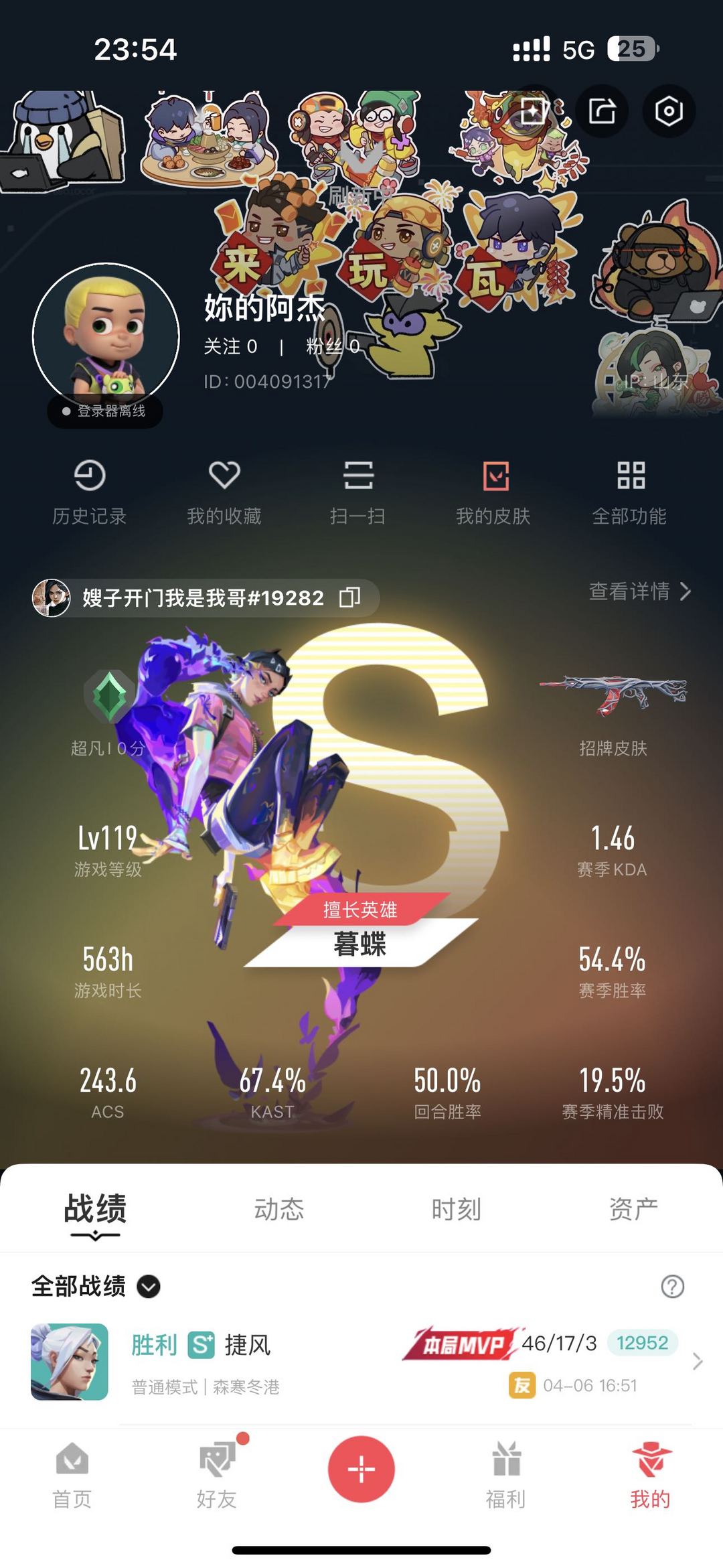Open 查看详情 details link
Screen dimensions: 723x1568
[x=640, y=591]
